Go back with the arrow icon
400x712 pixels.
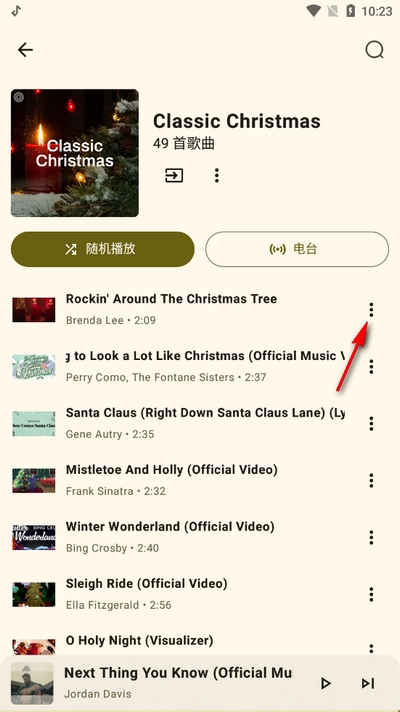click(x=25, y=49)
